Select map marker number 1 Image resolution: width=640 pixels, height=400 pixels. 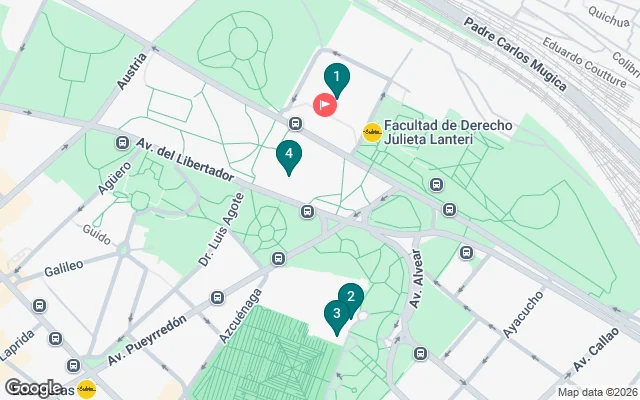tap(337, 76)
